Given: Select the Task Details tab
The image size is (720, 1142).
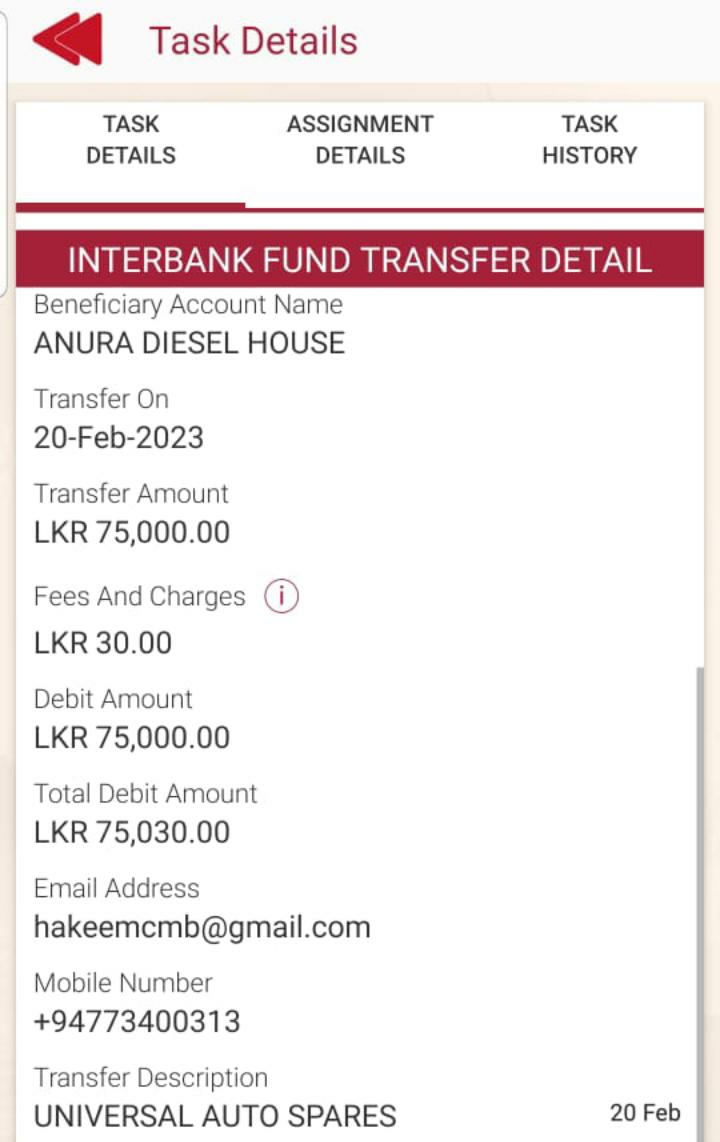Looking at the screenshot, I should [x=131, y=140].
